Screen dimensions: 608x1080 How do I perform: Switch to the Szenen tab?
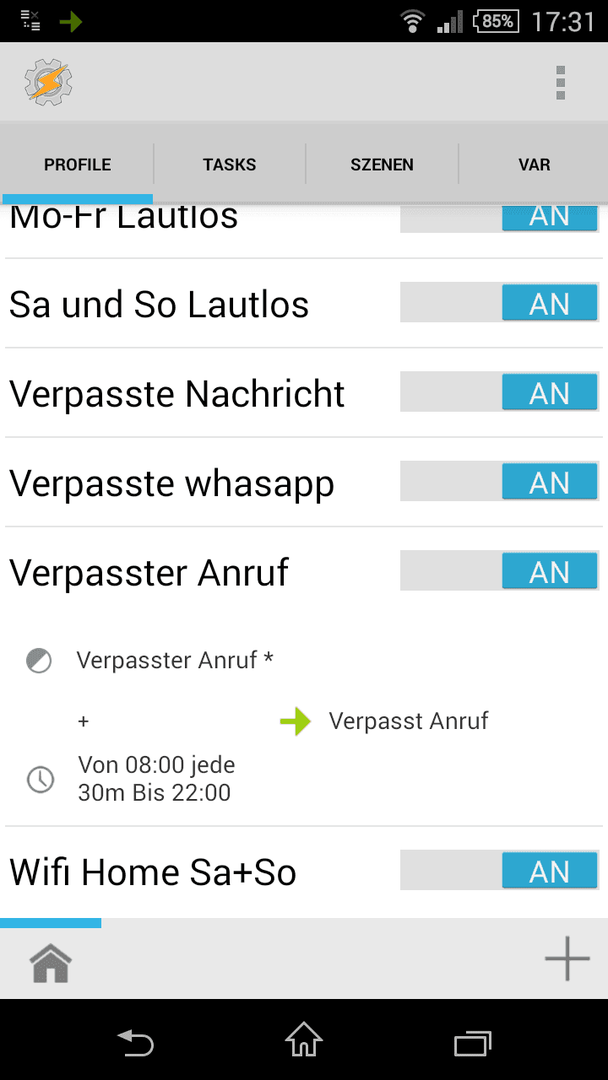click(x=382, y=165)
